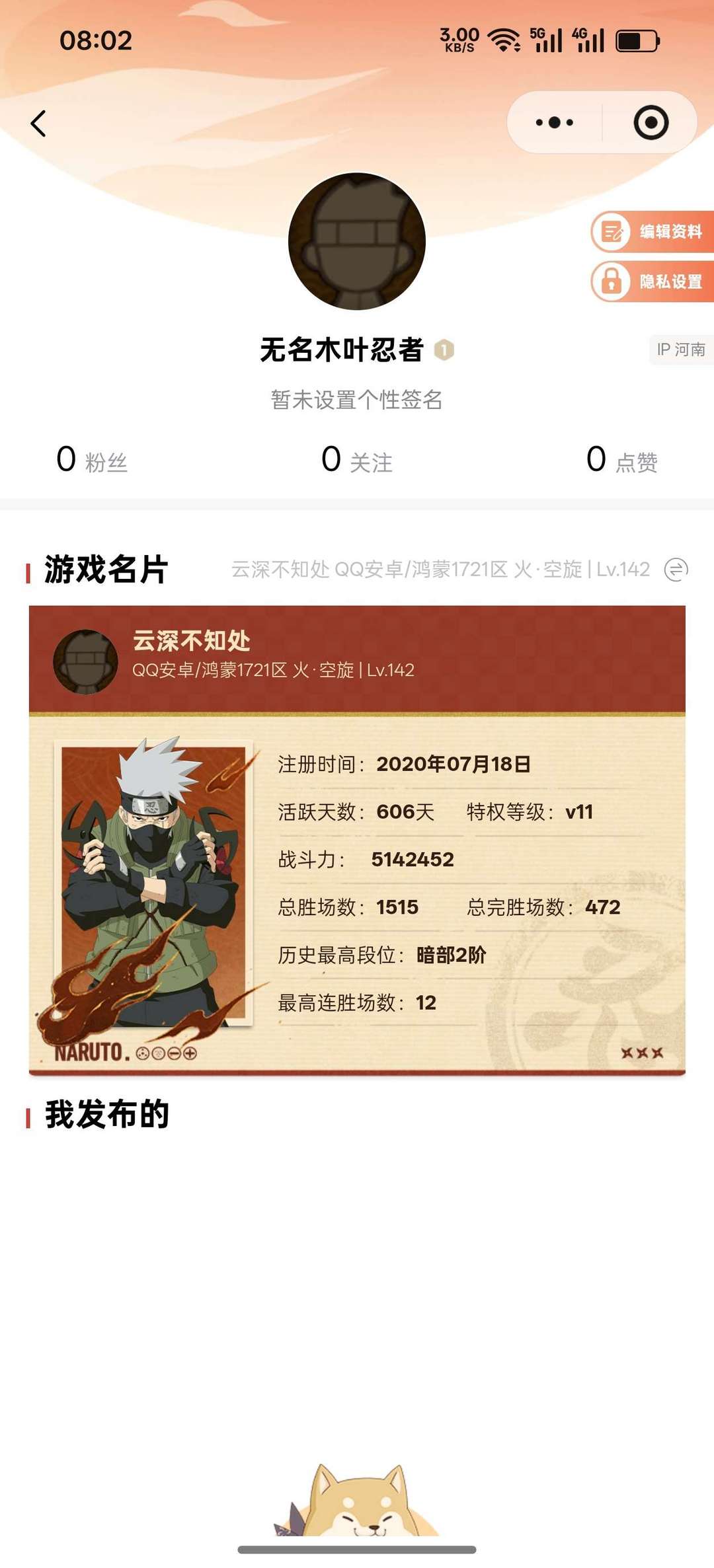This screenshot has height=1568, width=714.
Task: Open 编辑资料 to edit profile
Action: point(668,233)
